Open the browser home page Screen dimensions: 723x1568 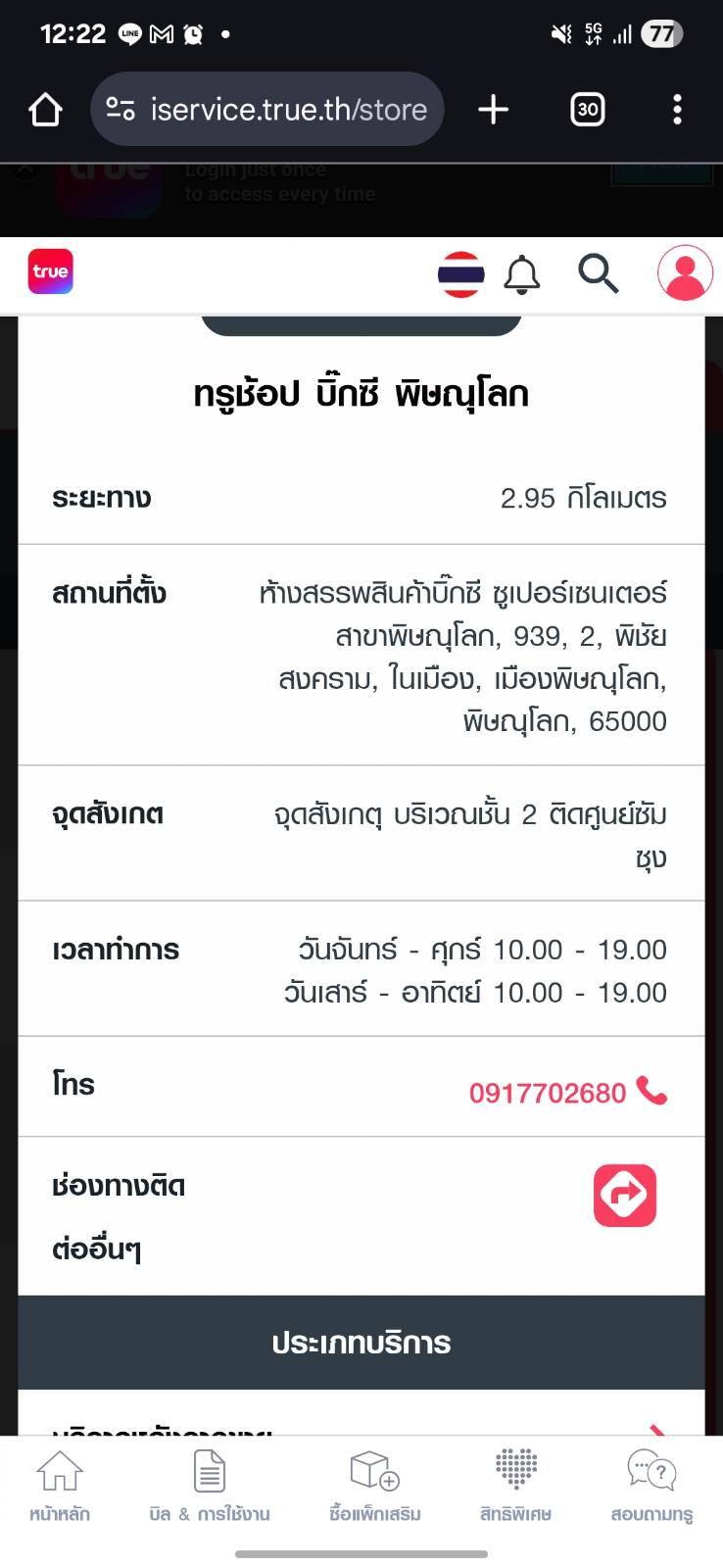(45, 109)
